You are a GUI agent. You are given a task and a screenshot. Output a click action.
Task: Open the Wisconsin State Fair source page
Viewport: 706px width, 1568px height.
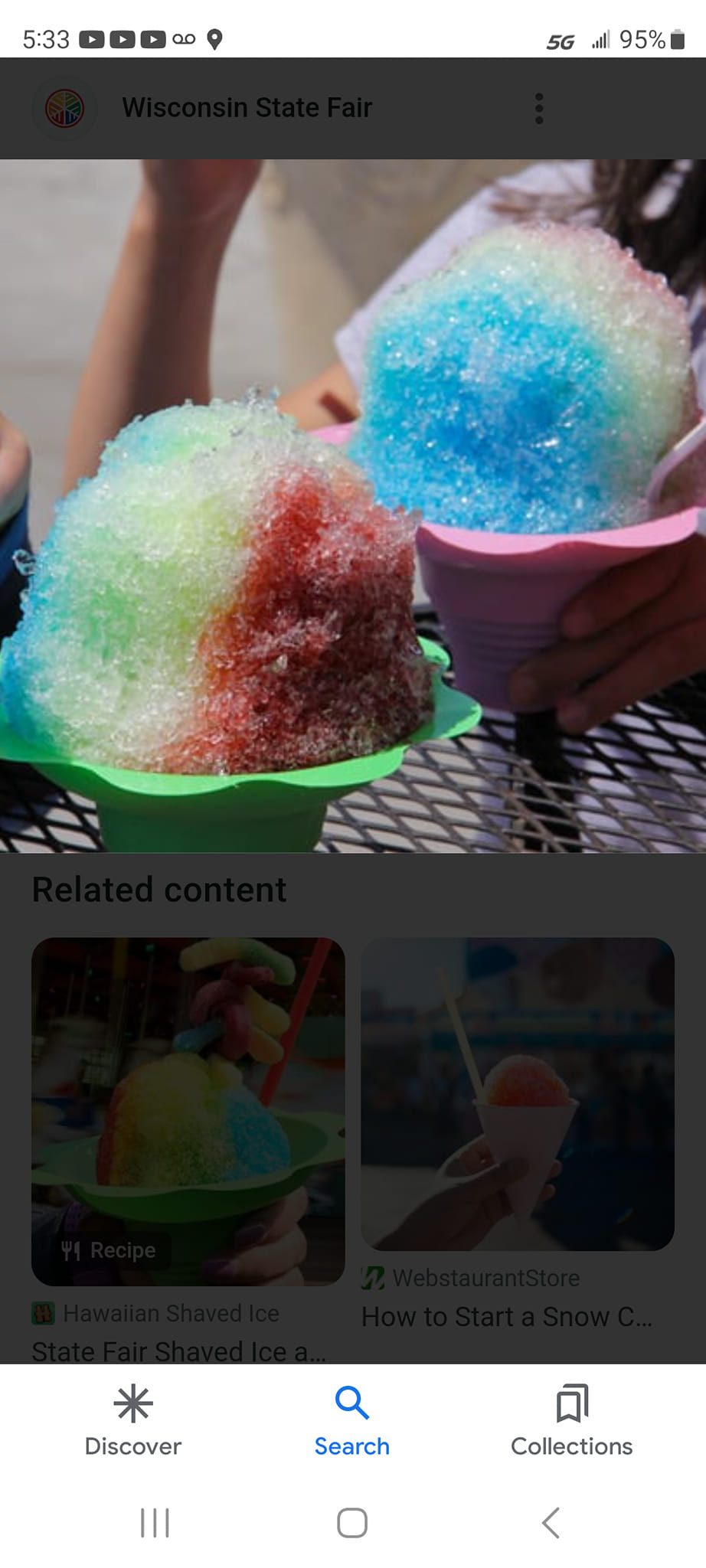pos(247,108)
